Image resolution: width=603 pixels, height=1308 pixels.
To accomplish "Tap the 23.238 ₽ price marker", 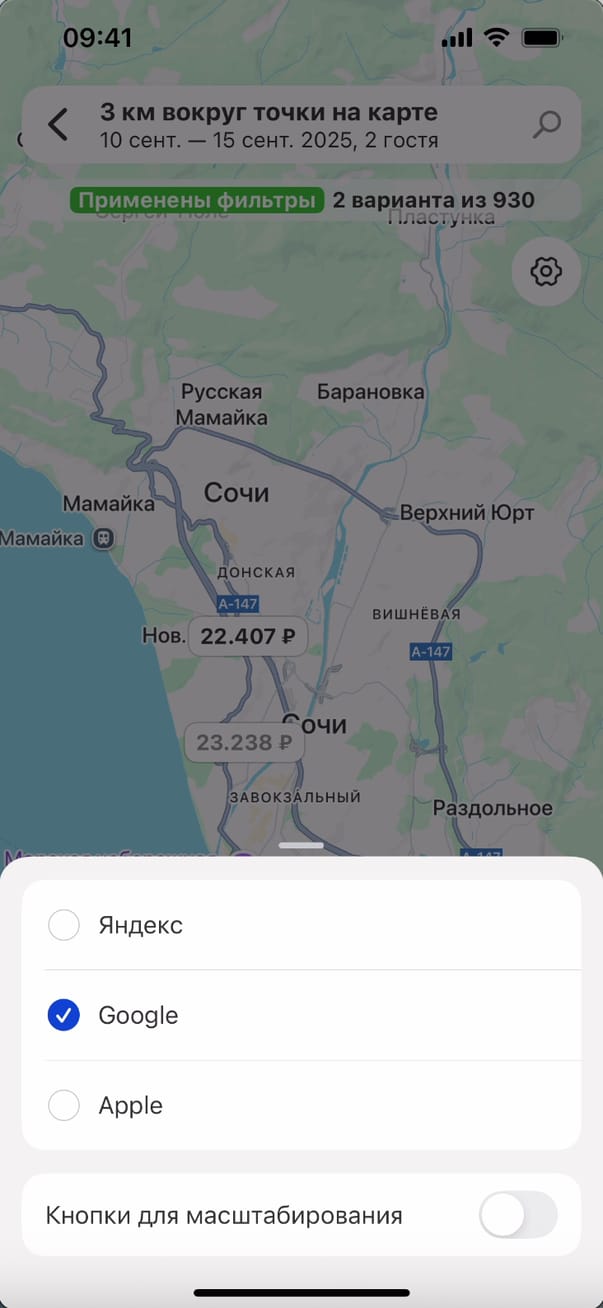I will click(244, 743).
